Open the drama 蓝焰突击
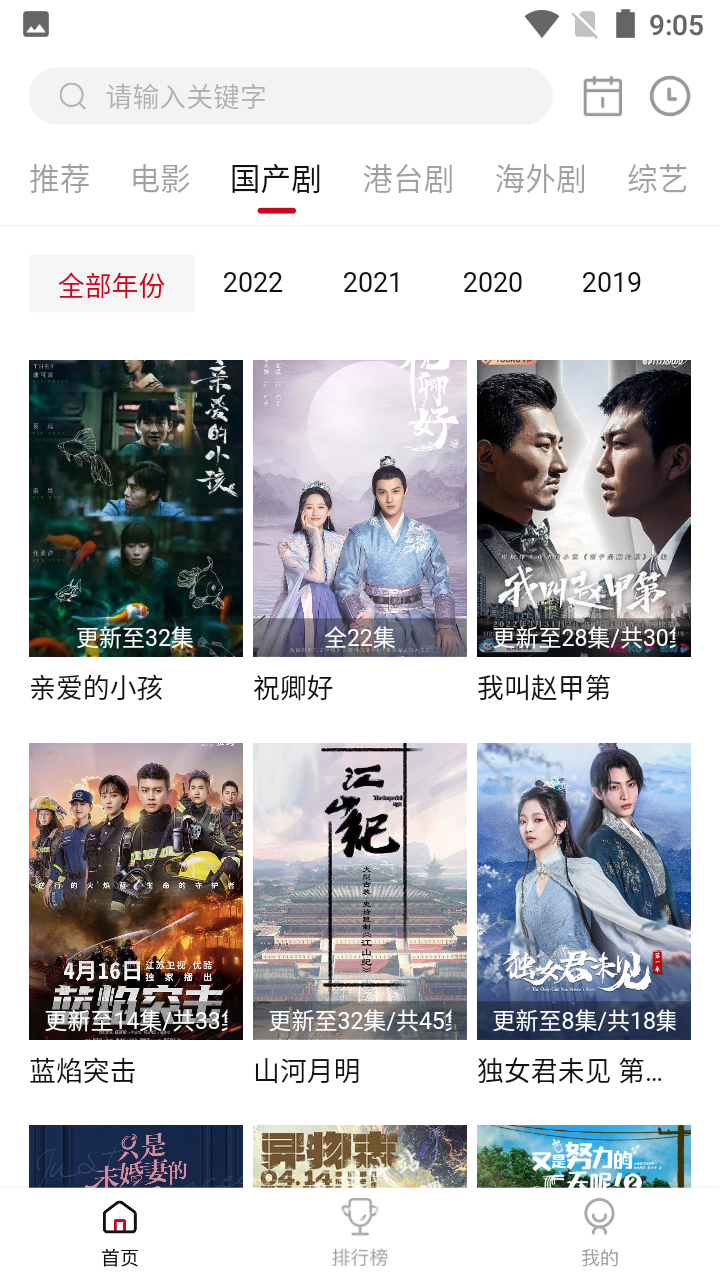Image resolution: width=720 pixels, height=1280 pixels. pos(136,891)
